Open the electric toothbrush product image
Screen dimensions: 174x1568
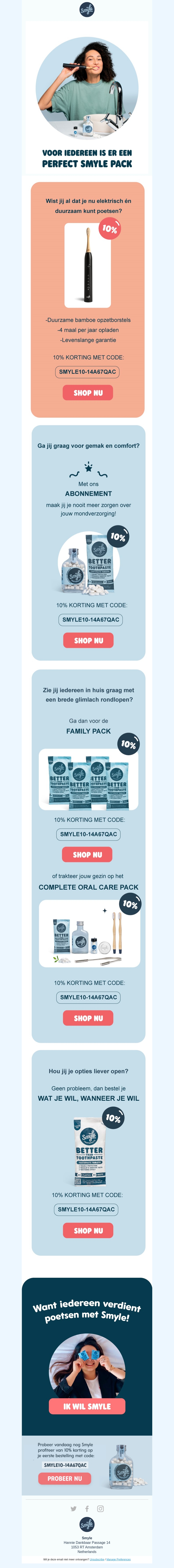click(x=88, y=265)
